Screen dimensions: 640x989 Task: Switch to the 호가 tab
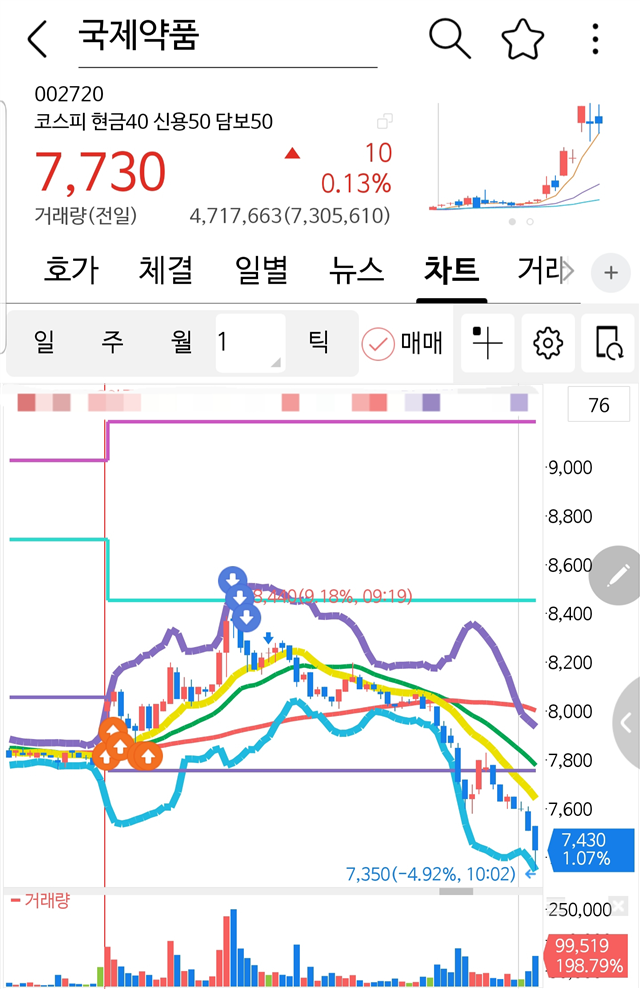click(71, 270)
